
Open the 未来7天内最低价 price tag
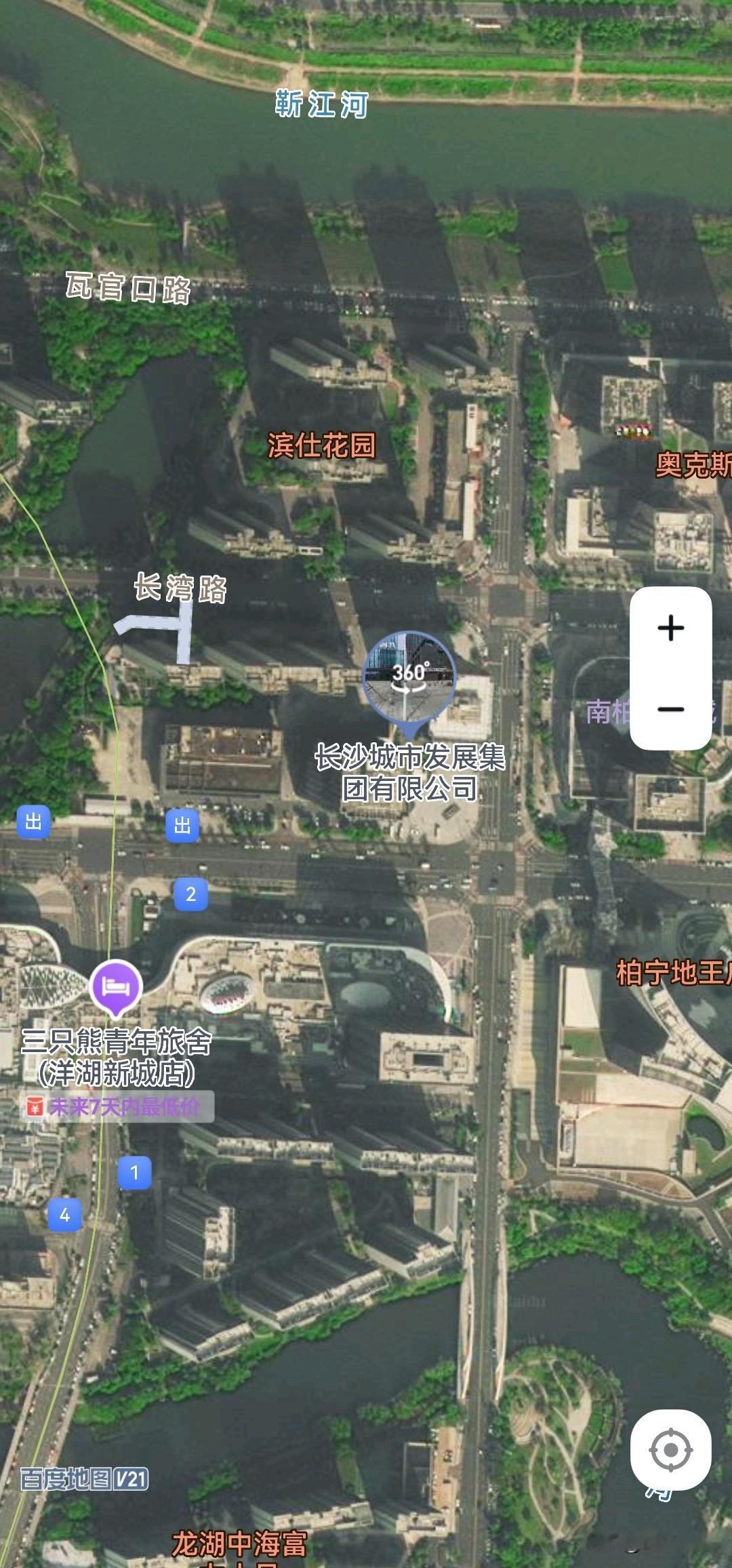pyautogui.click(x=117, y=1107)
